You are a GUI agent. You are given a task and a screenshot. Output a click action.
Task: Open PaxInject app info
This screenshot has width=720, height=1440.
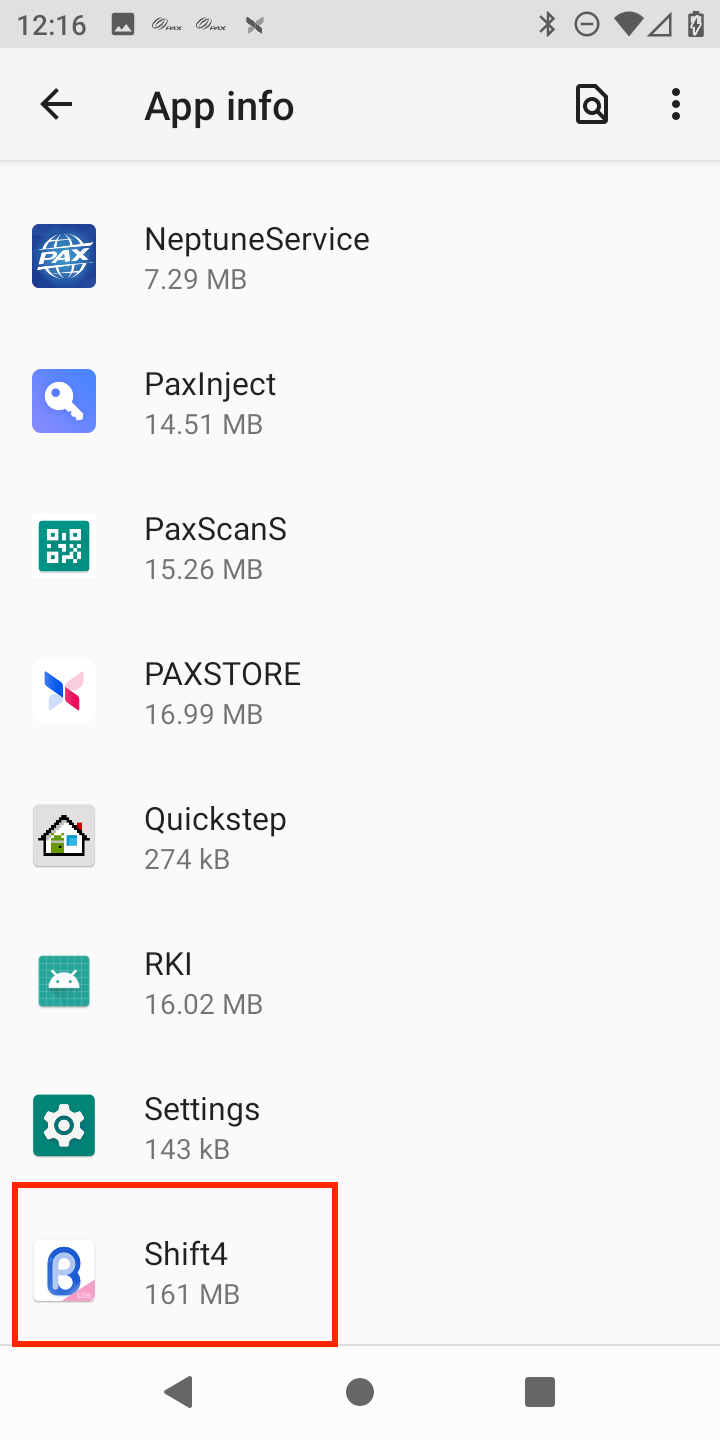coord(360,401)
